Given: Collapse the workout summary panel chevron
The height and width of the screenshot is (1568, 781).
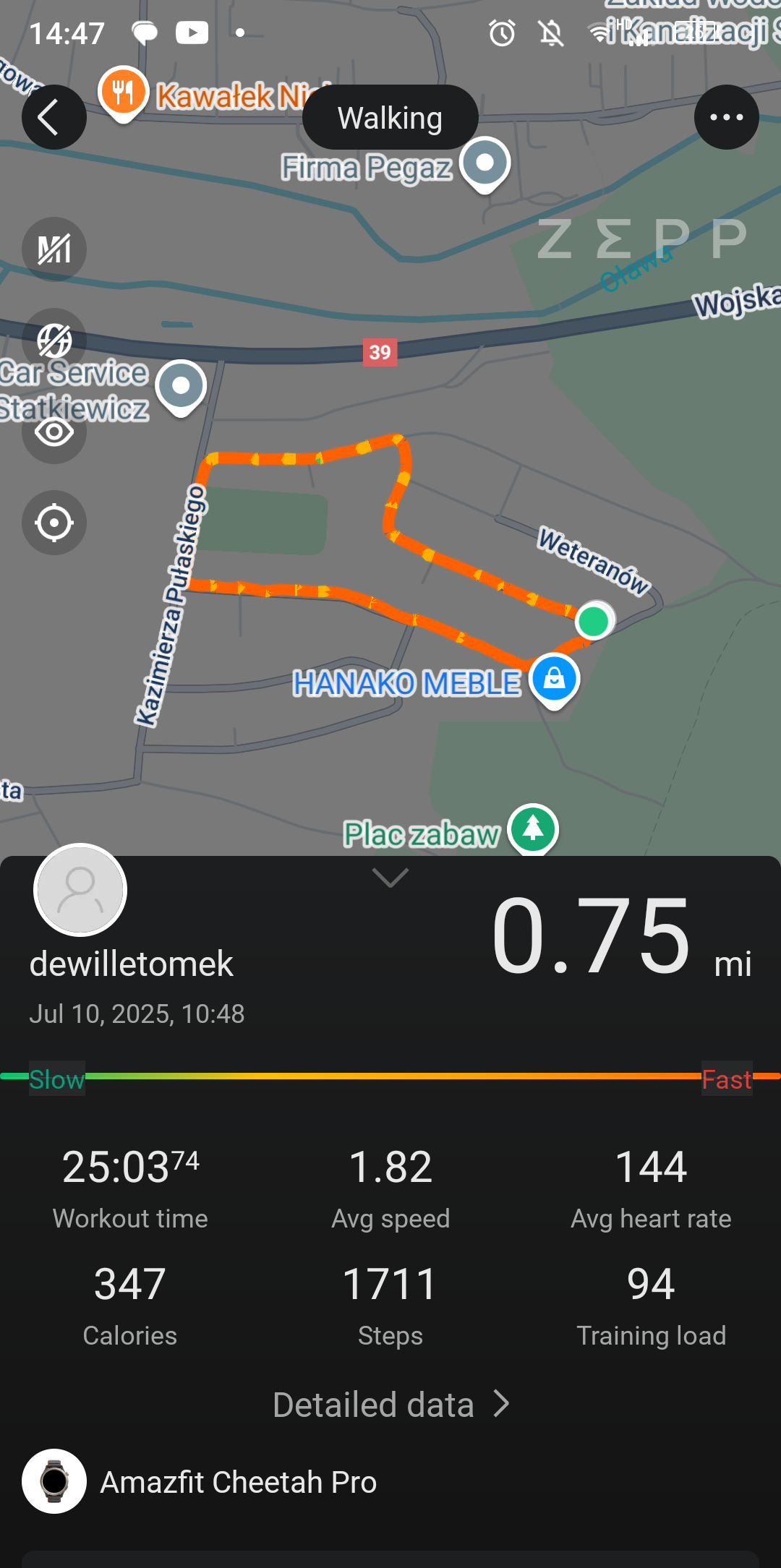Looking at the screenshot, I should tap(390, 878).
